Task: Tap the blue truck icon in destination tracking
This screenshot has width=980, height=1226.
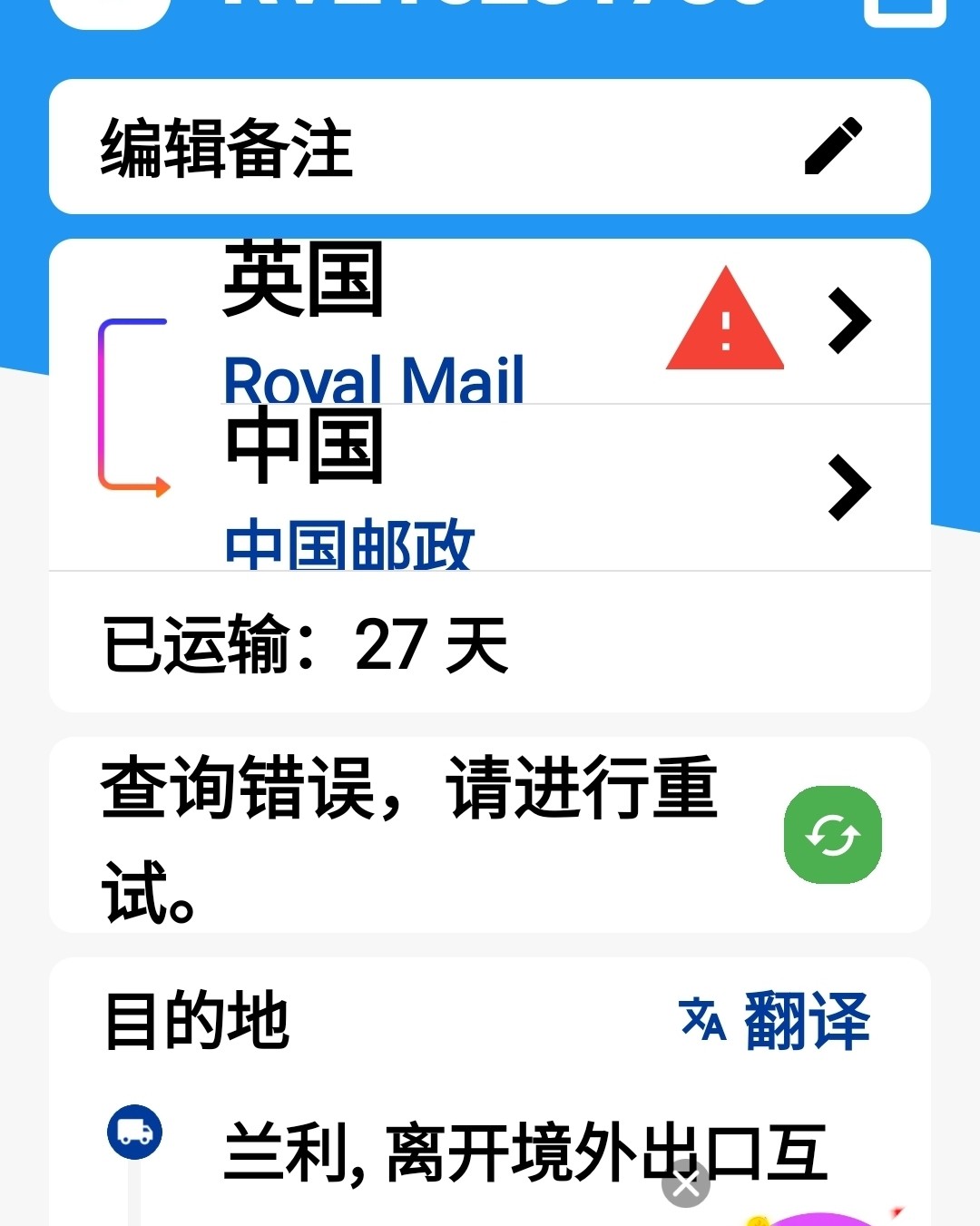Action: point(134,1133)
